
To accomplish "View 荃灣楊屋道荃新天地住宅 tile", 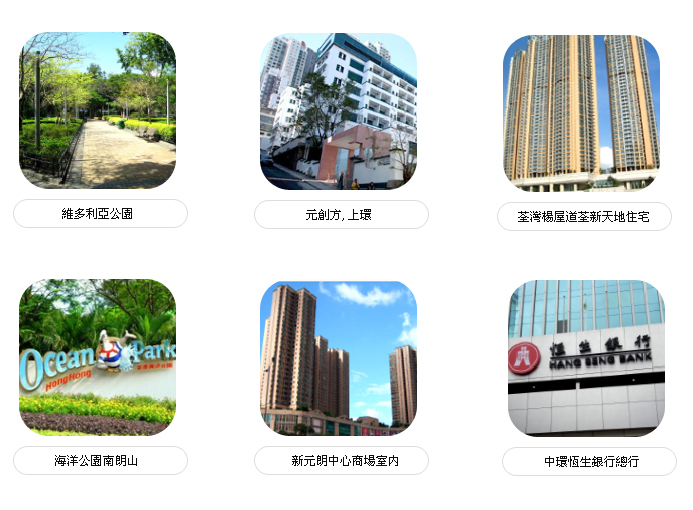I will (581, 112).
